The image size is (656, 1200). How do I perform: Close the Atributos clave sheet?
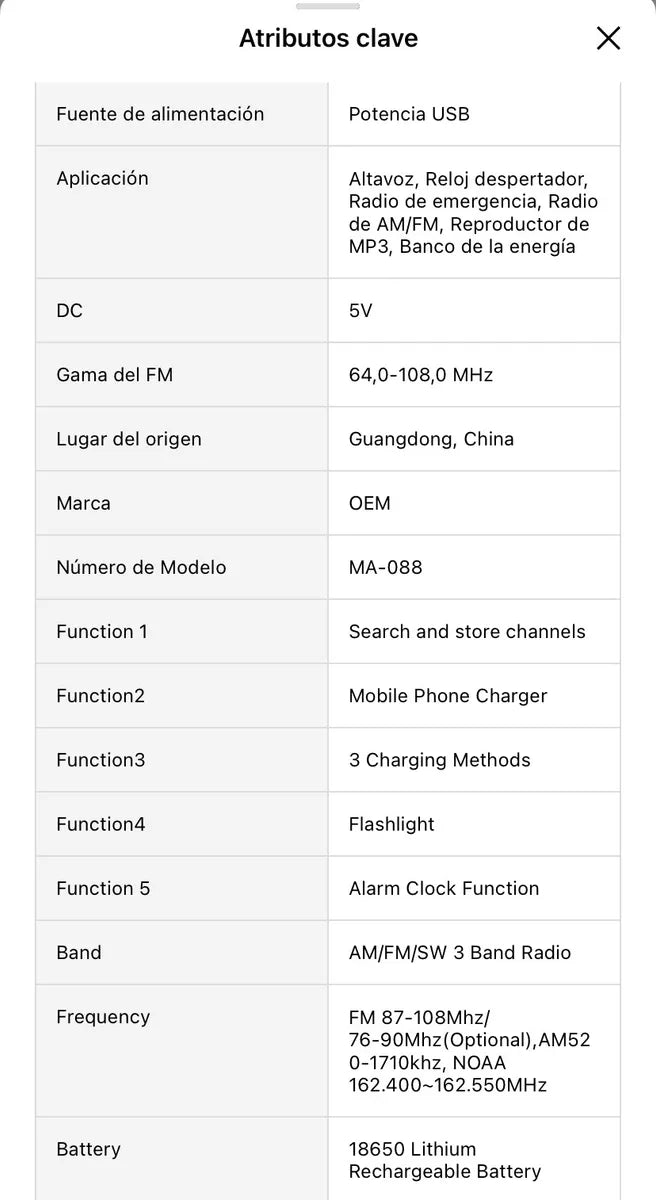click(608, 38)
